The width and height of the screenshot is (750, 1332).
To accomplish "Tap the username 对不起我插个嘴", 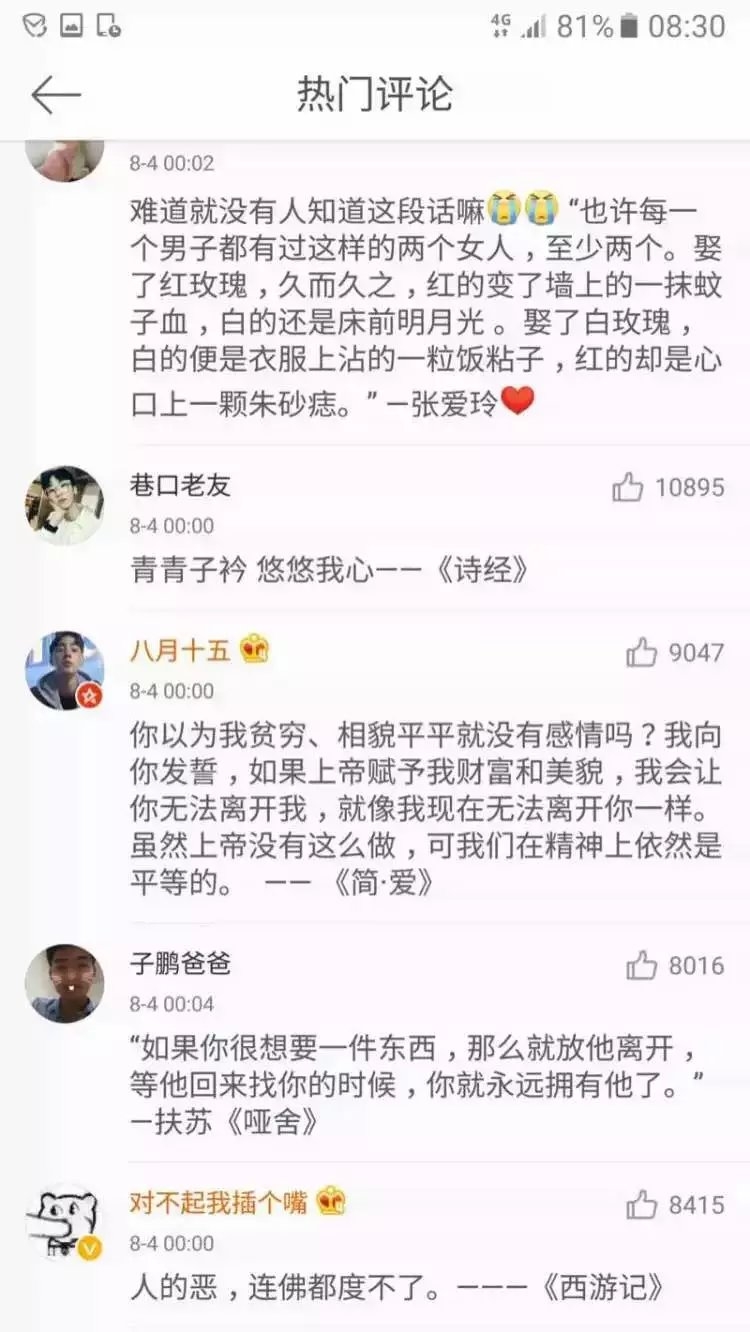I will coord(218,1202).
